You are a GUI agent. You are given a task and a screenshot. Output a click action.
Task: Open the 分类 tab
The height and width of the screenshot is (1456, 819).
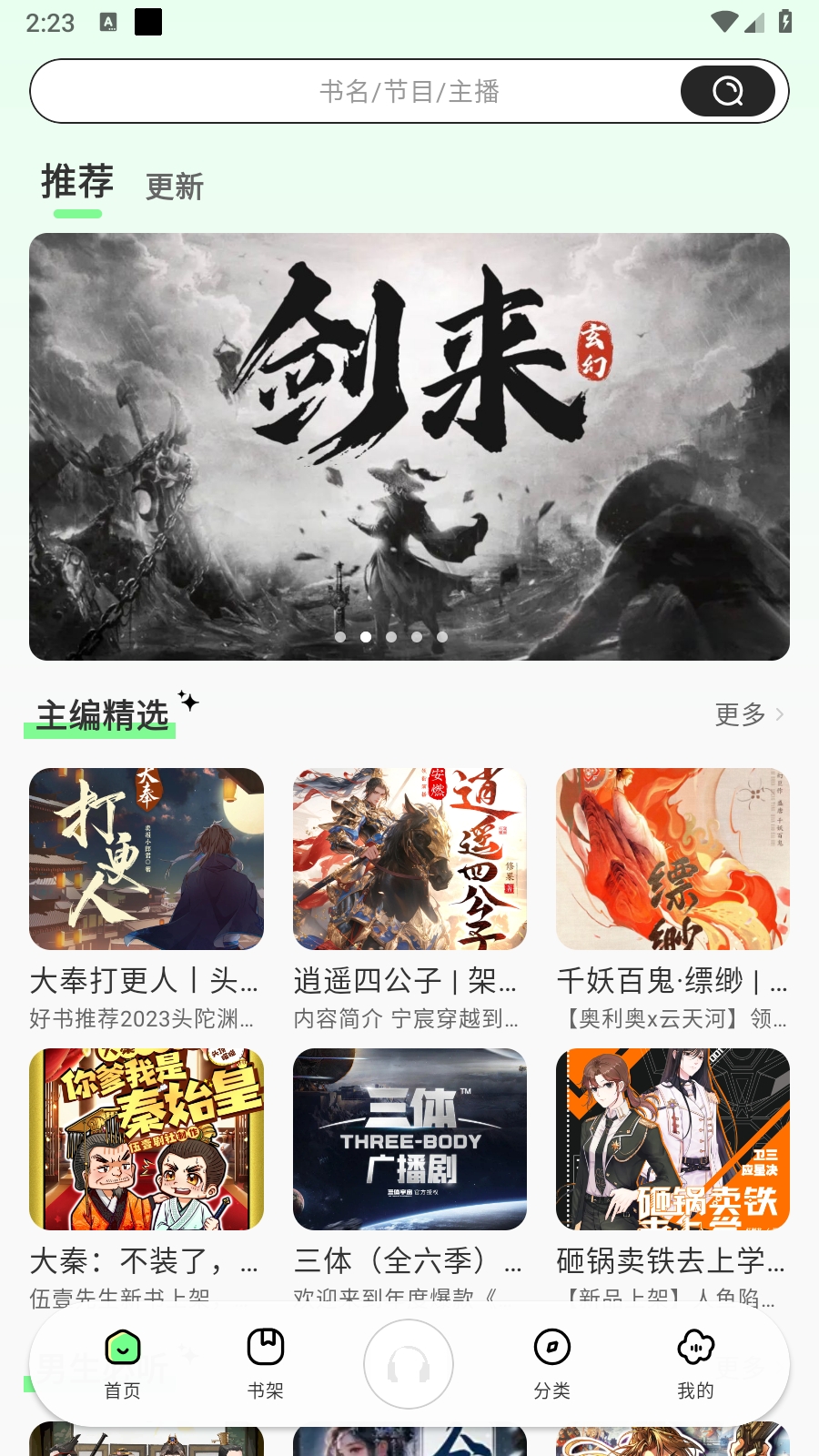coord(552,1364)
